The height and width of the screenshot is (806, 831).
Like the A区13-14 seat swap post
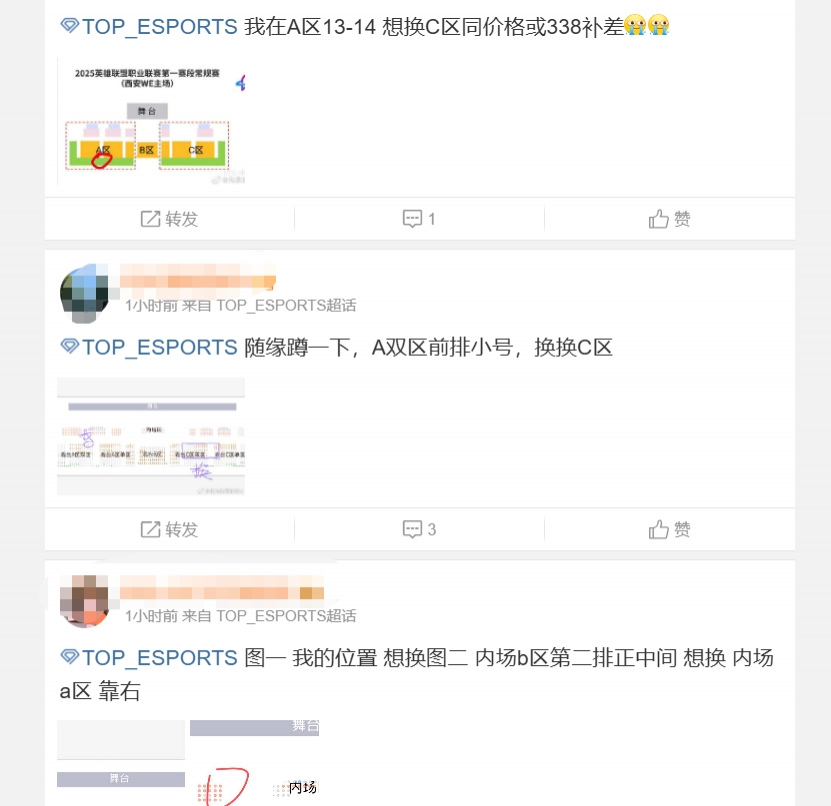669,219
